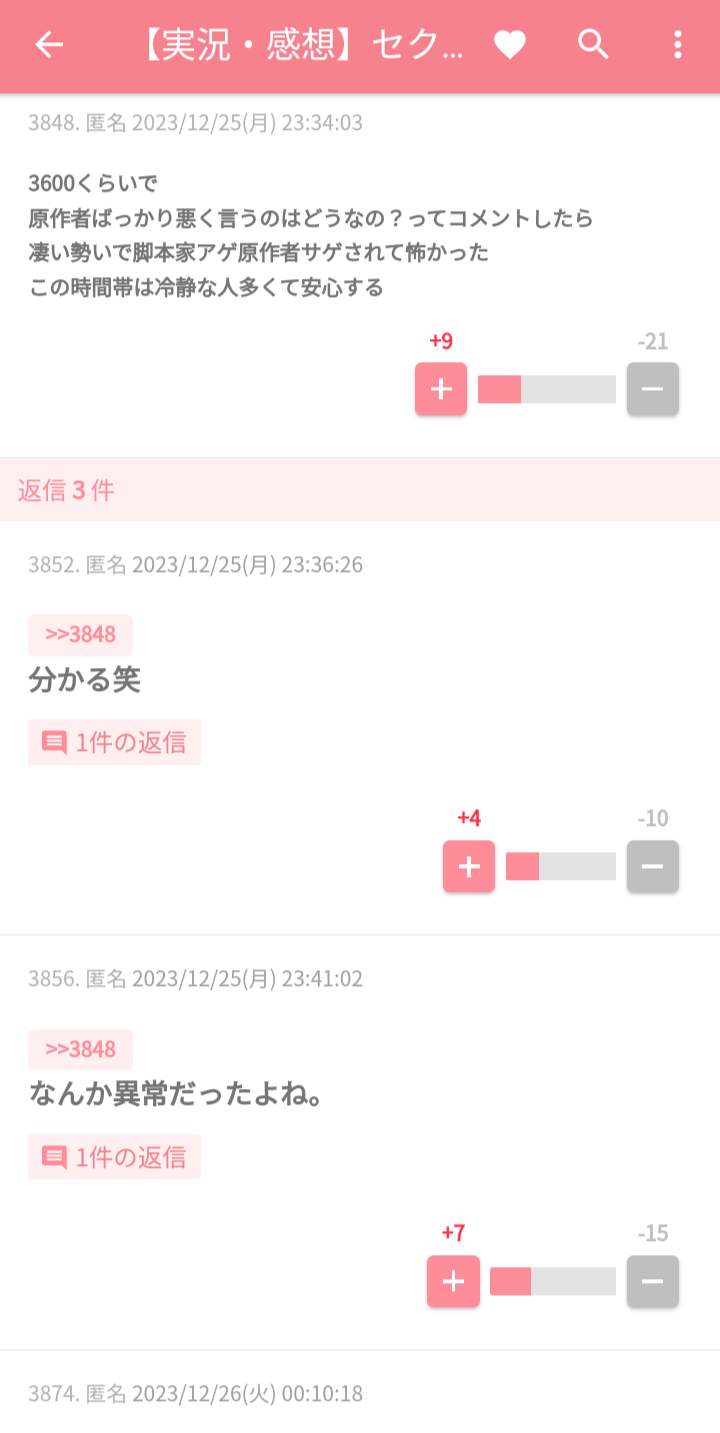
Task: Downvote comment 3848 with the minus button
Action: click(652, 389)
